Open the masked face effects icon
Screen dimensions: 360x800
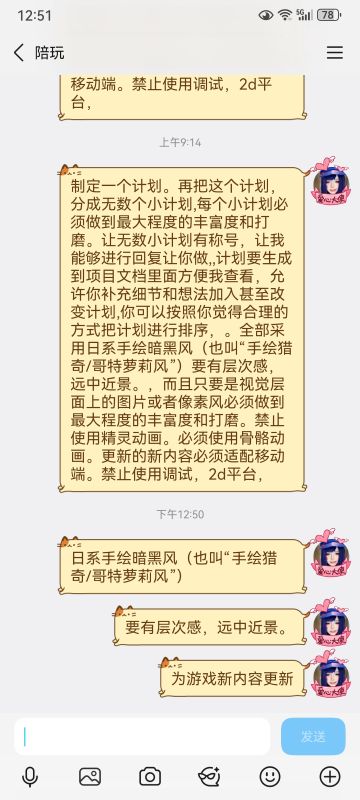point(209,777)
